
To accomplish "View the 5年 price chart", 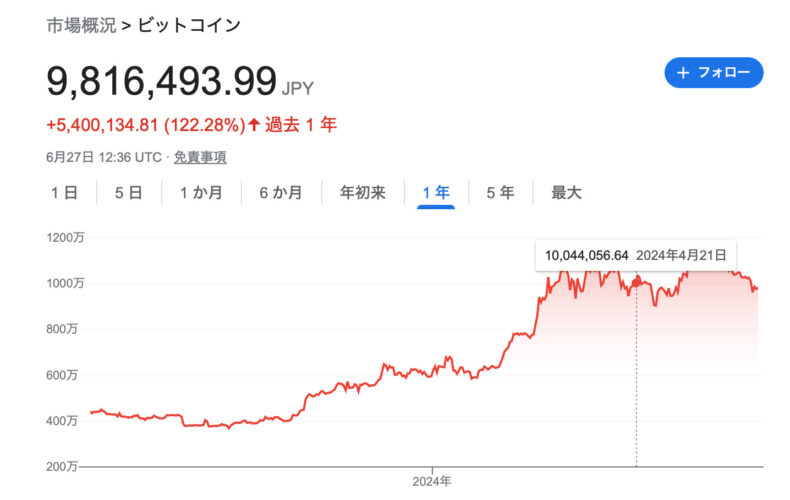I will point(500,193).
